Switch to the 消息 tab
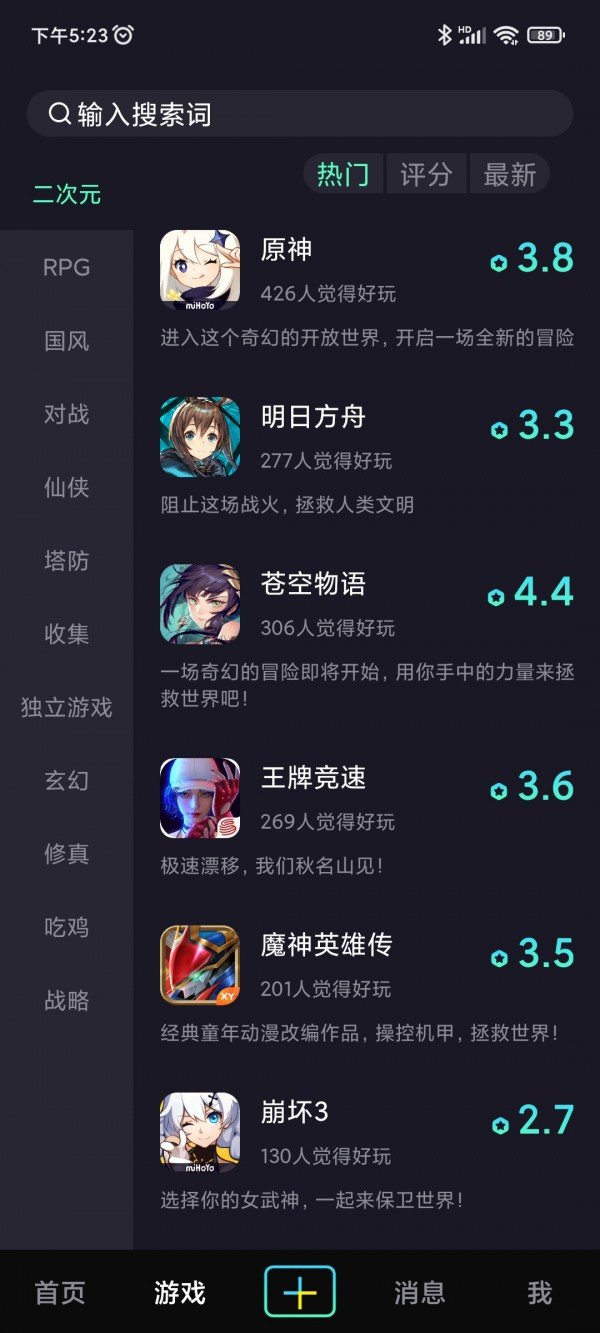This screenshot has width=600, height=1333. (420, 1293)
